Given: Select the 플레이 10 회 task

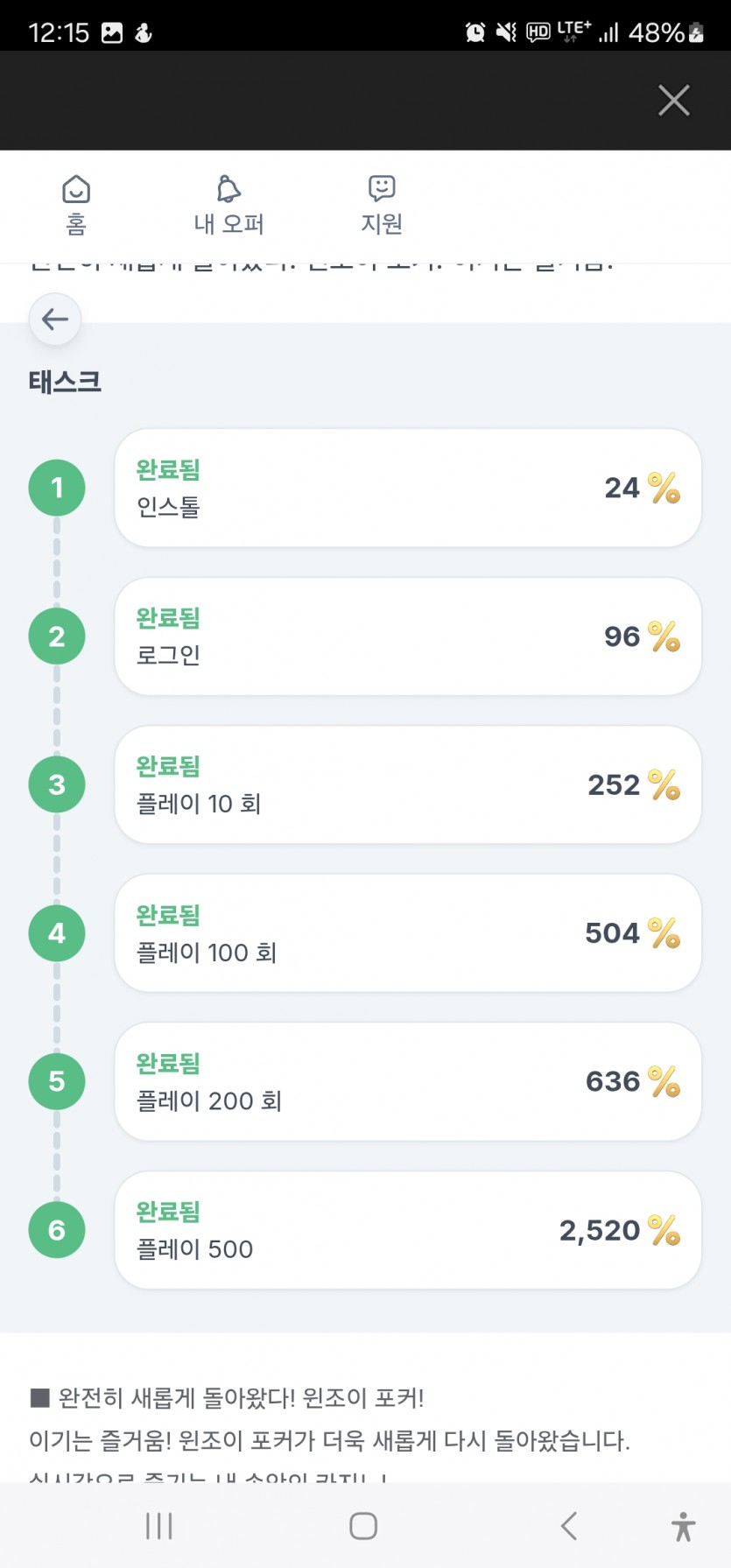Looking at the screenshot, I should (408, 784).
